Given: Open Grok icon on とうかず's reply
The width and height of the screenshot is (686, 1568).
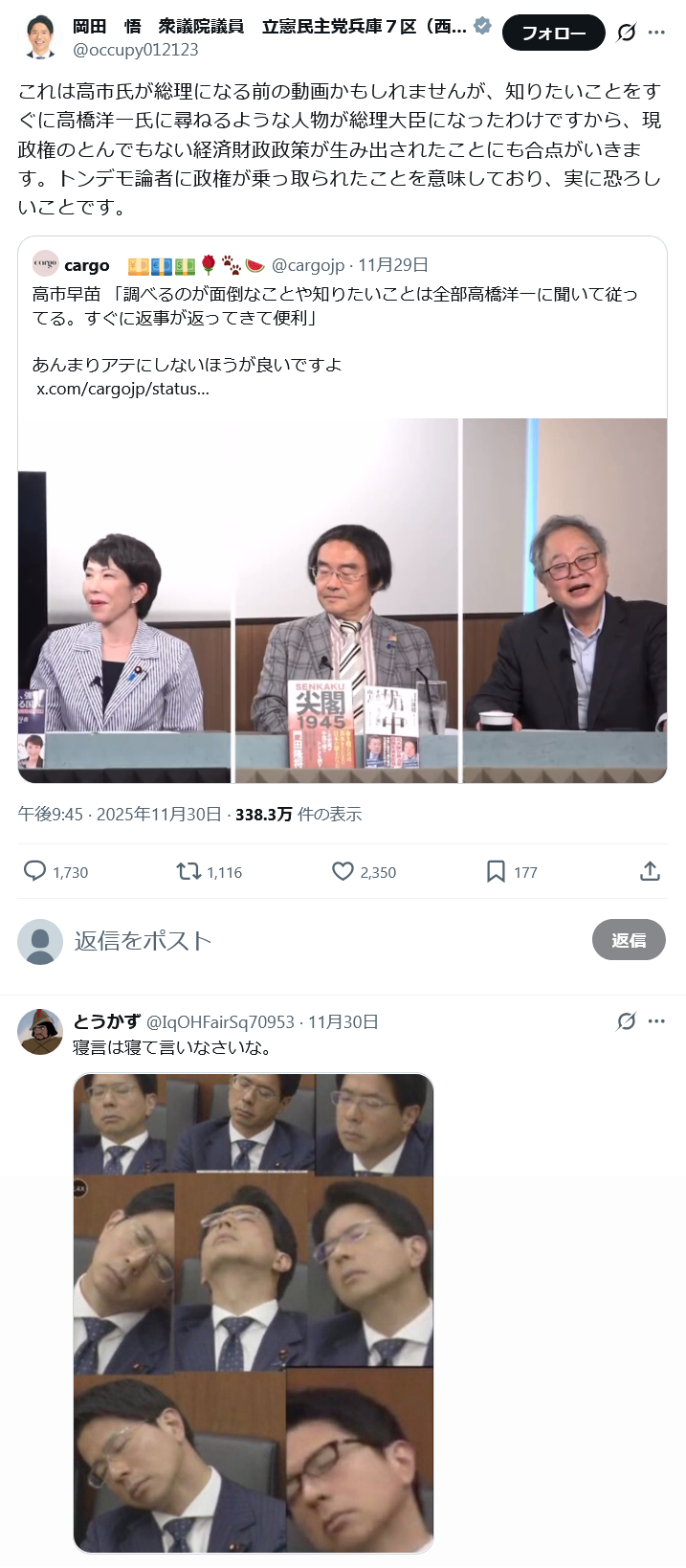Looking at the screenshot, I should pyautogui.click(x=626, y=1021).
